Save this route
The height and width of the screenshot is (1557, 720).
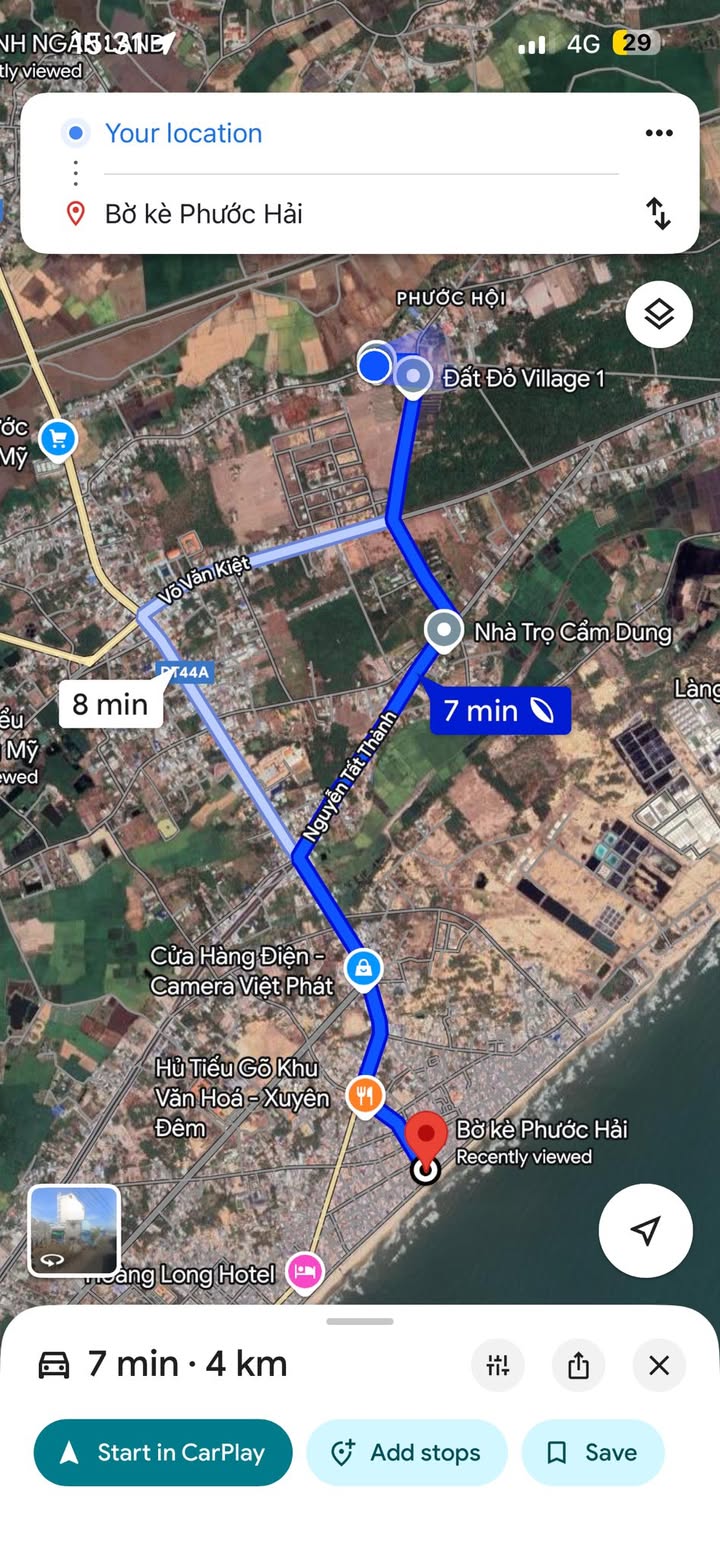(592, 1452)
